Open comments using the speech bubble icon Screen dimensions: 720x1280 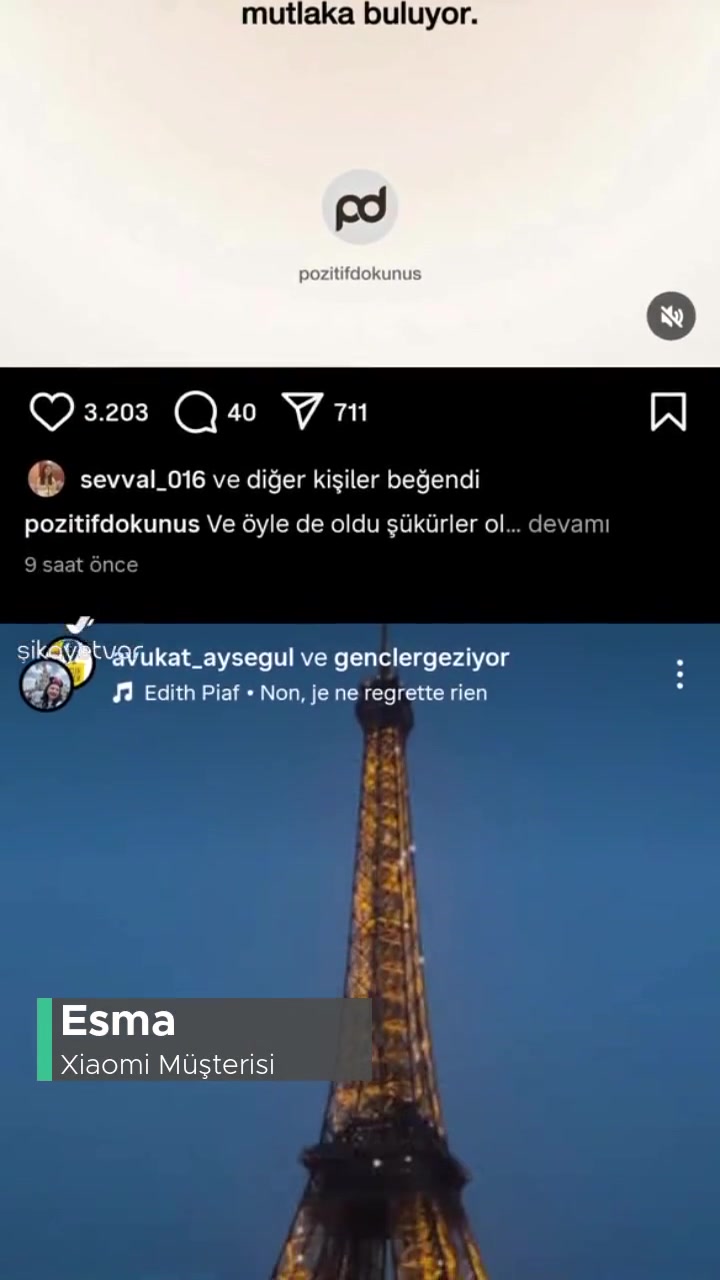(196, 412)
